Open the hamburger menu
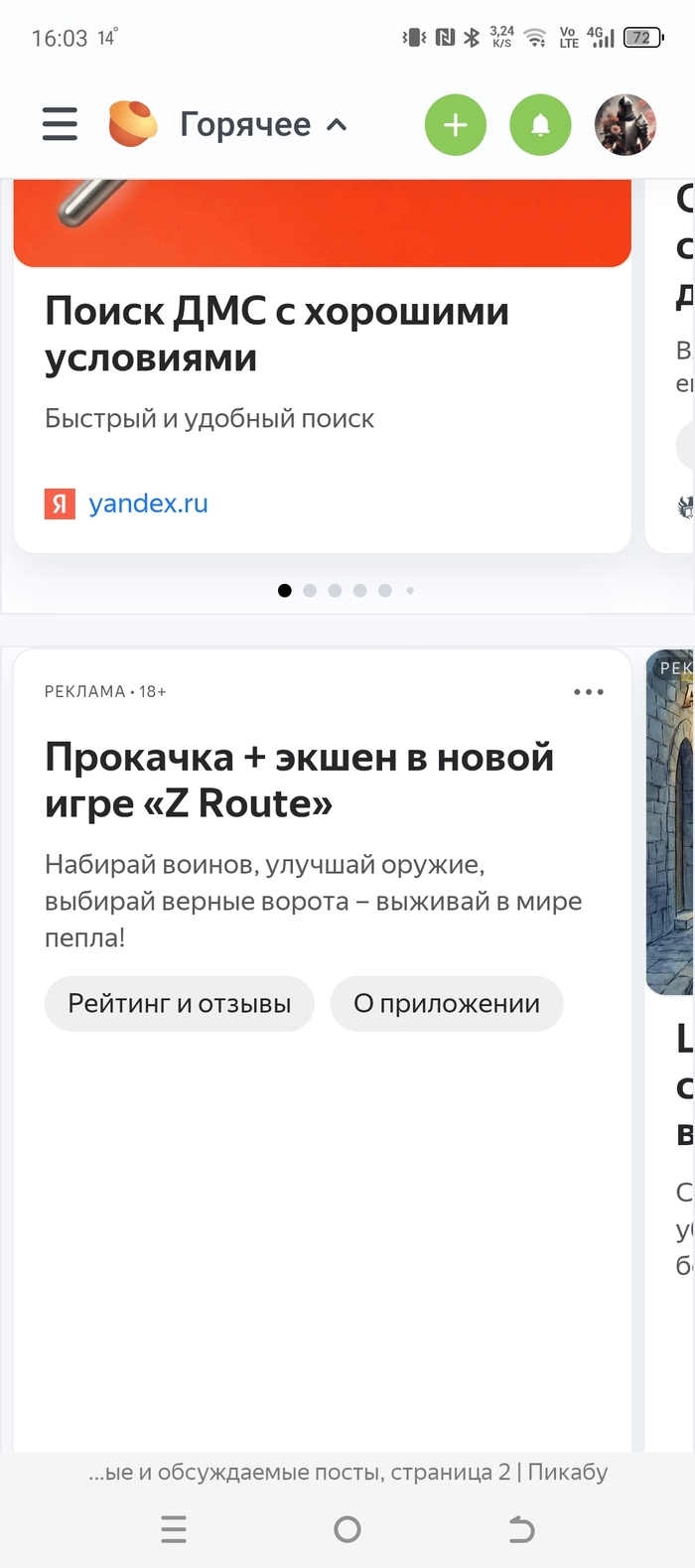695x1568 pixels. pyautogui.click(x=60, y=124)
